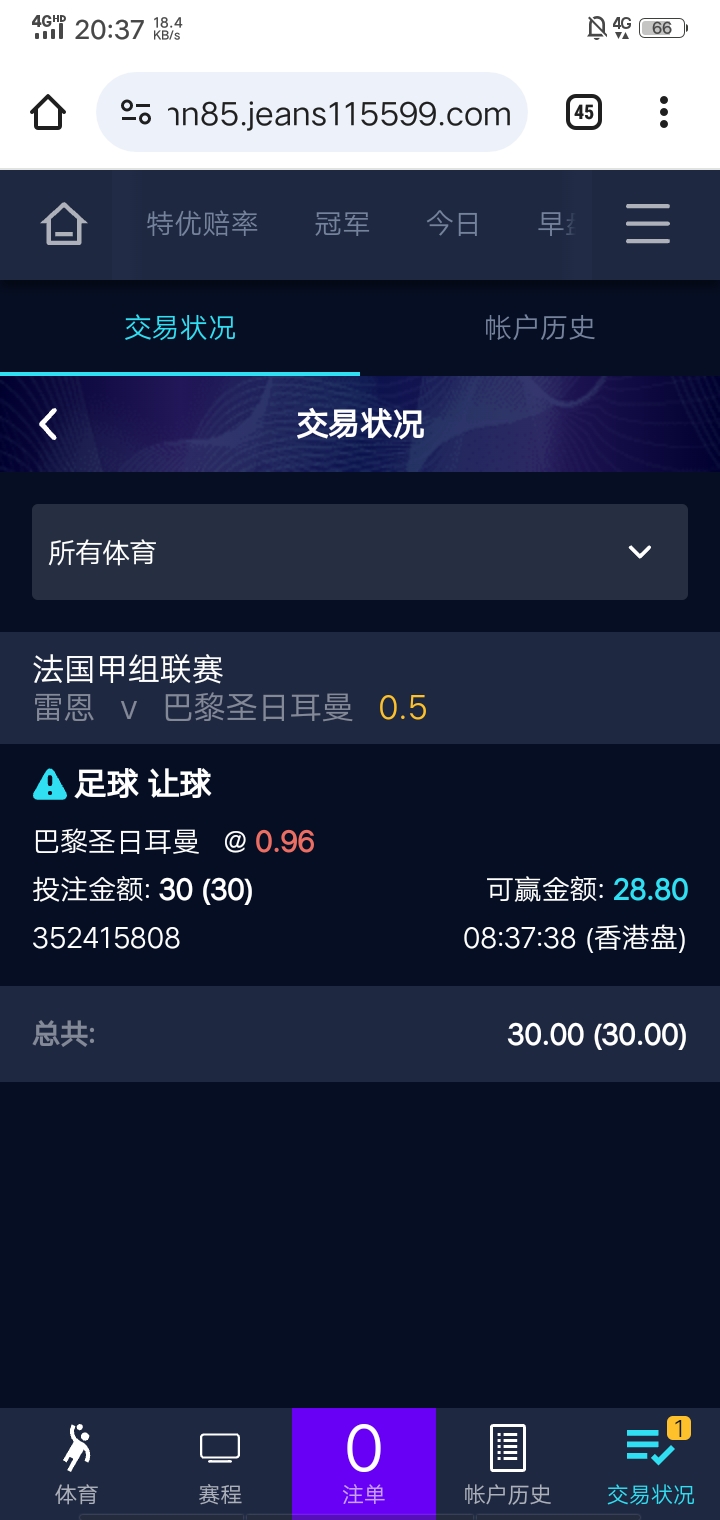Open 赛程 in bottom navigation
720x1520 pixels.
[x=220, y=1464]
